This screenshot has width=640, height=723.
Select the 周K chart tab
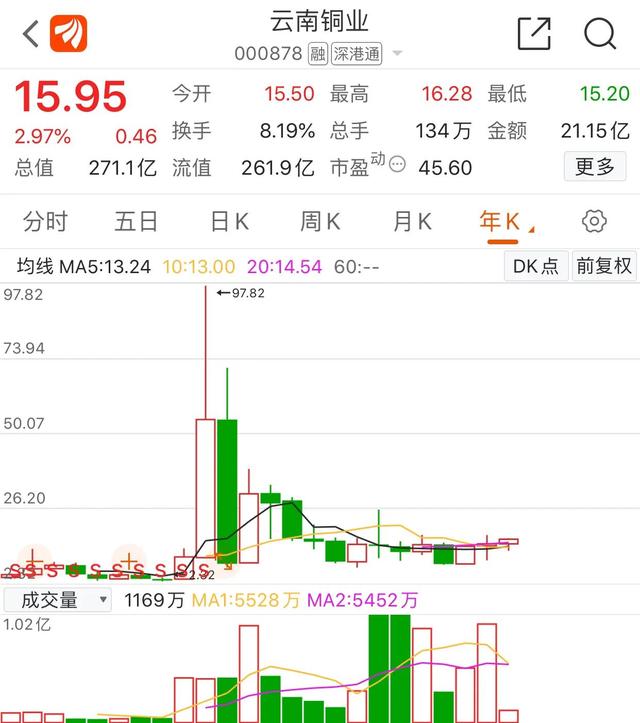[320, 221]
